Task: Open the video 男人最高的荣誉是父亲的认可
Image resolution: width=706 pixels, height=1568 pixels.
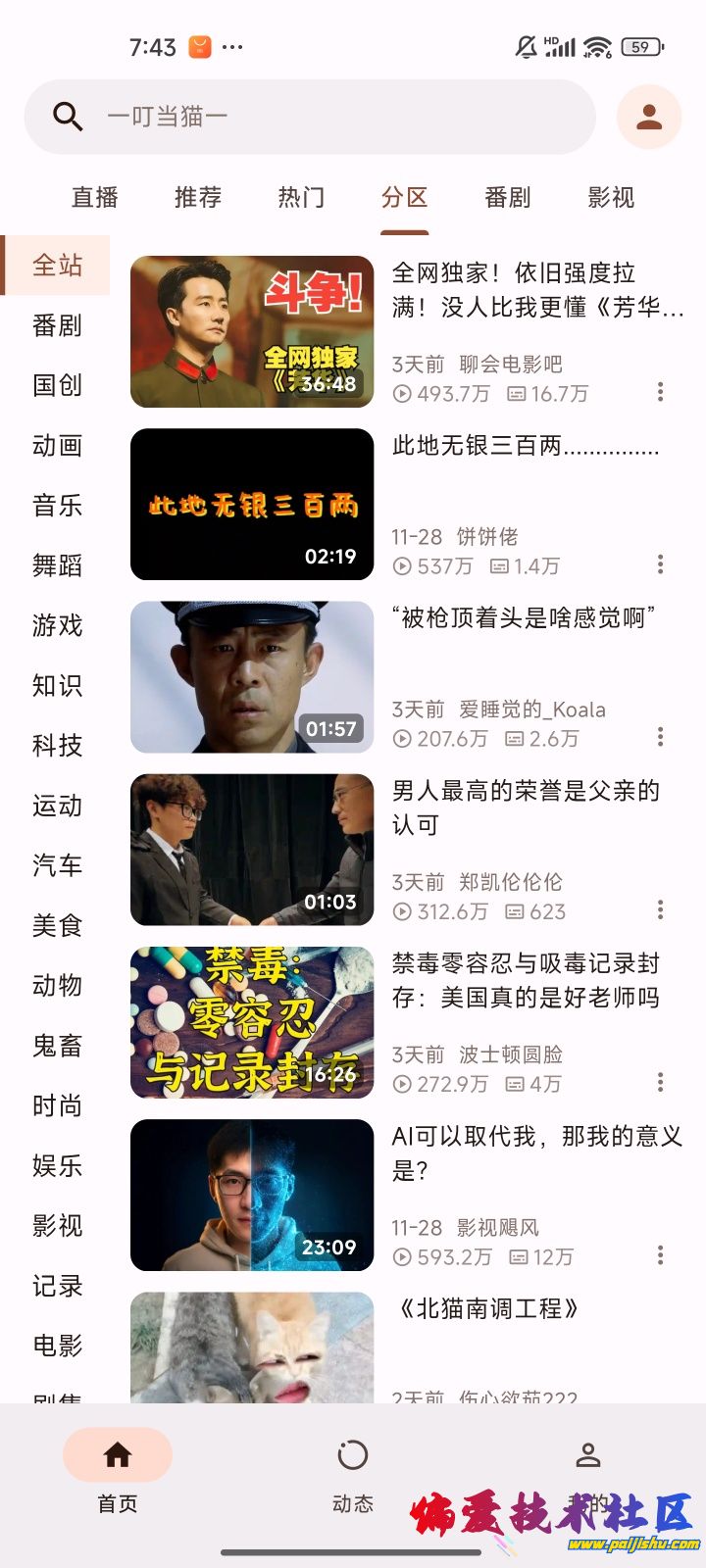Action: pos(252,850)
